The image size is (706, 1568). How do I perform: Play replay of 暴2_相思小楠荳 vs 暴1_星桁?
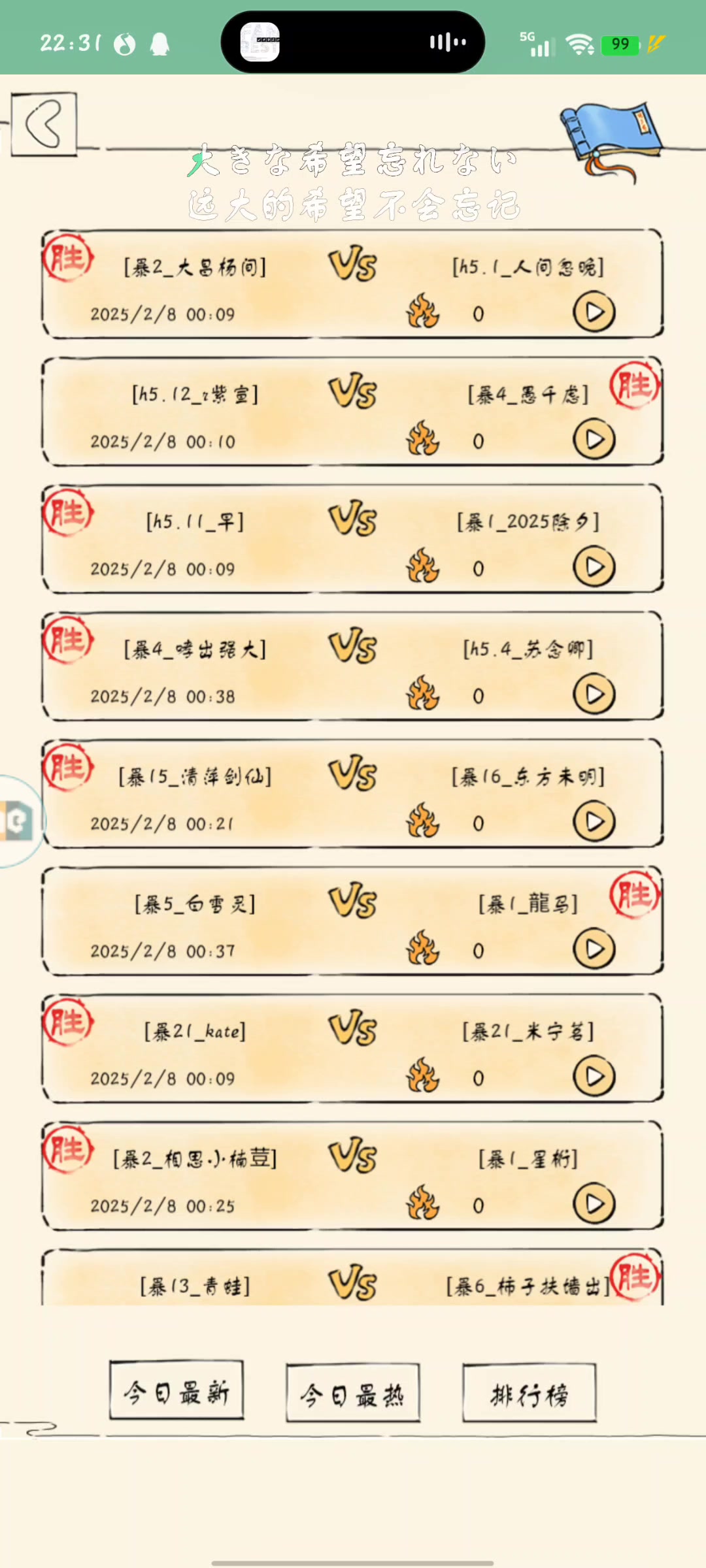pos(594,1204)
